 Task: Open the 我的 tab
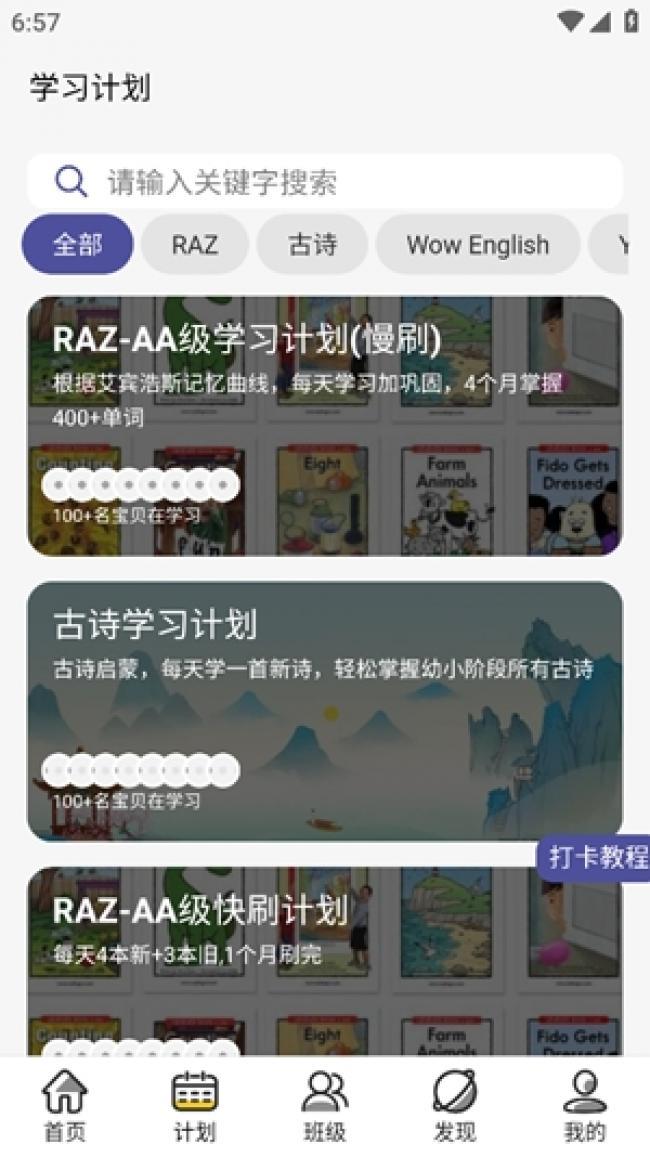(x=584, y=1106)
